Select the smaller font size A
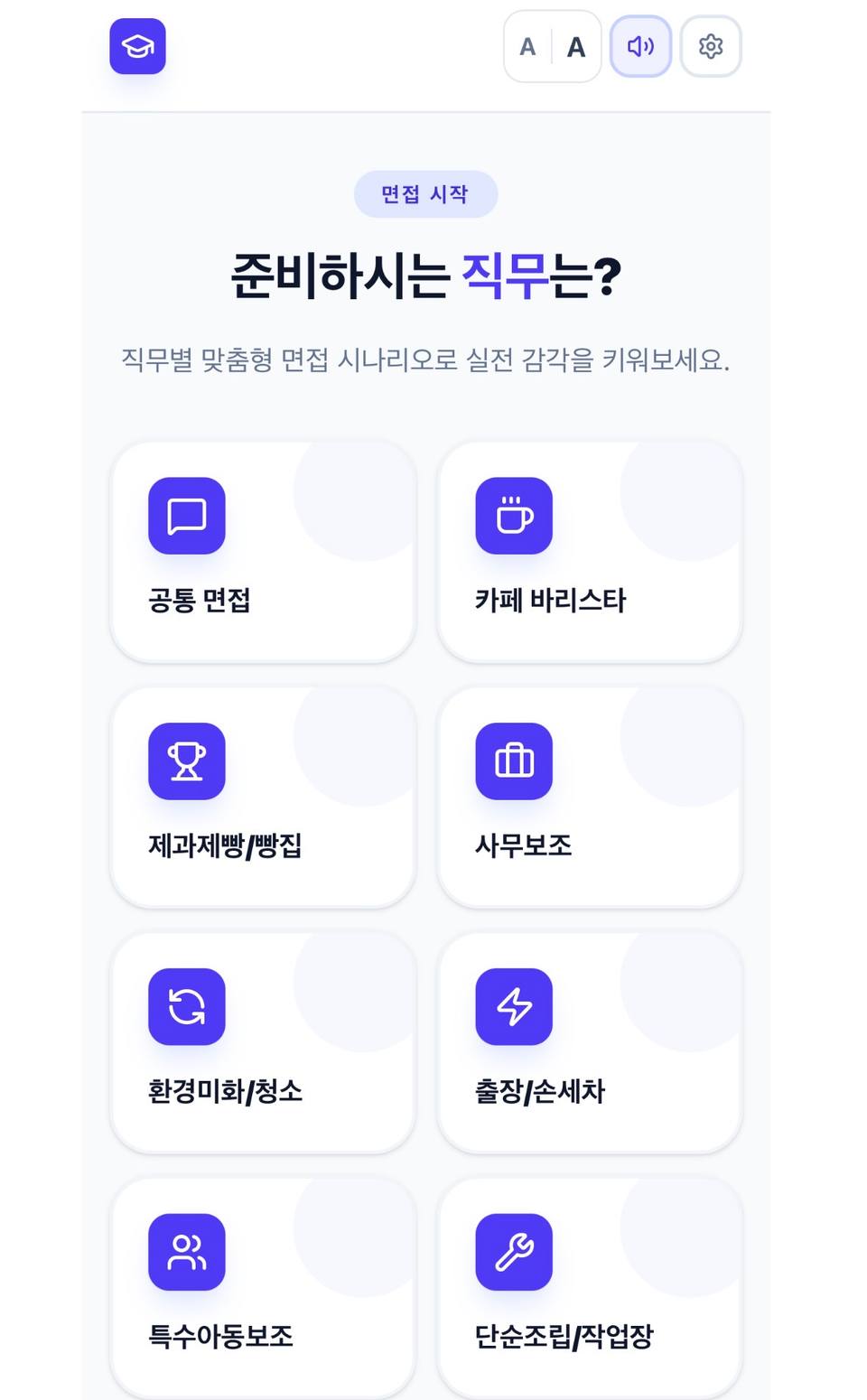This screenshot has width=867, height=1400. pos(528,47)
